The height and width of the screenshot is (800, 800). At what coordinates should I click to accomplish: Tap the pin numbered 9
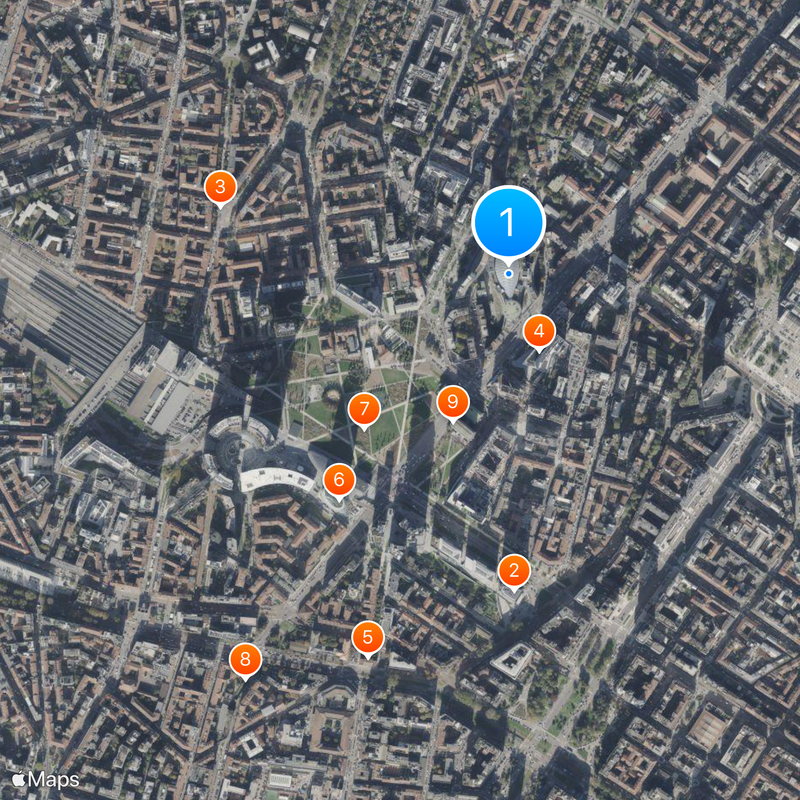(453, 402)
